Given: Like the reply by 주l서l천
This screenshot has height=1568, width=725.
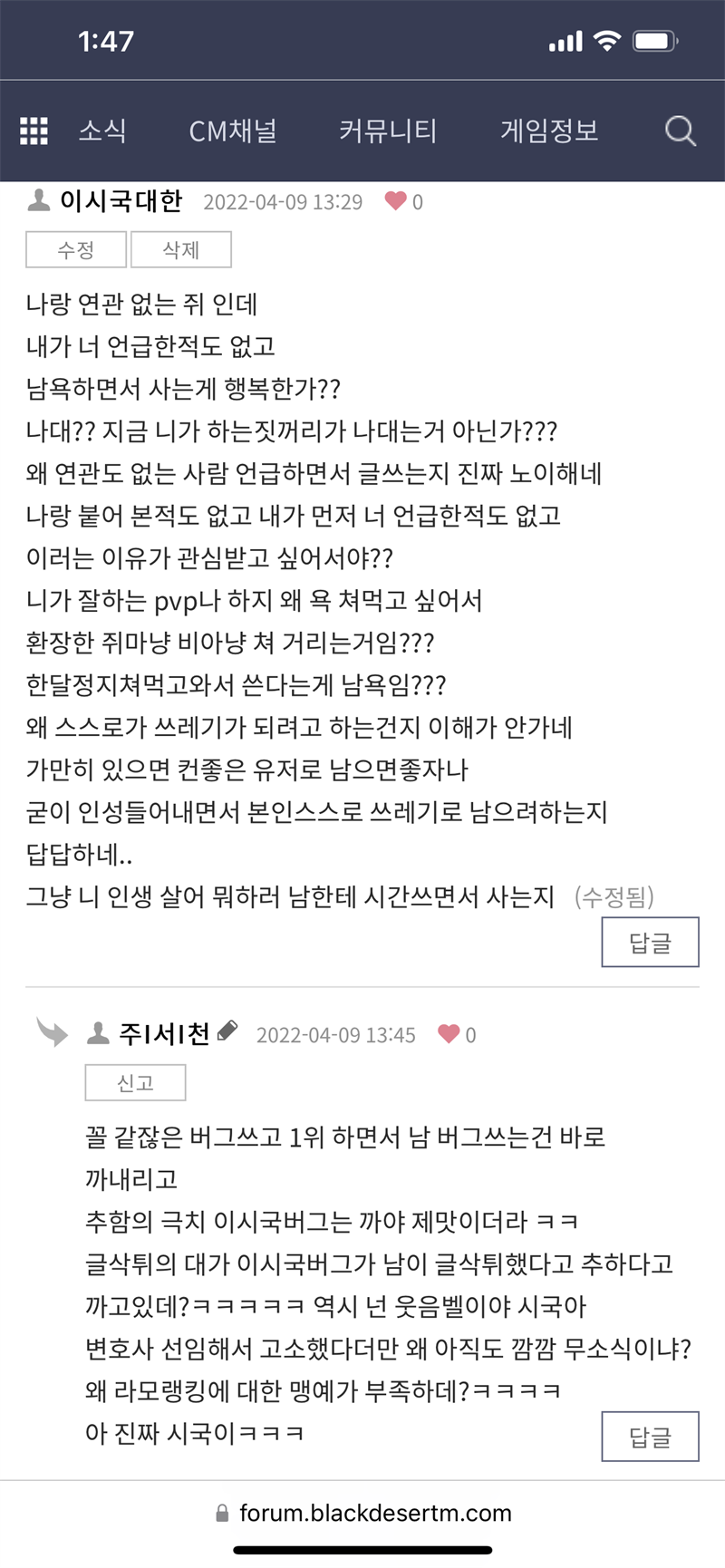Looking at the screenshot, I should click(x=449, y=1034).
